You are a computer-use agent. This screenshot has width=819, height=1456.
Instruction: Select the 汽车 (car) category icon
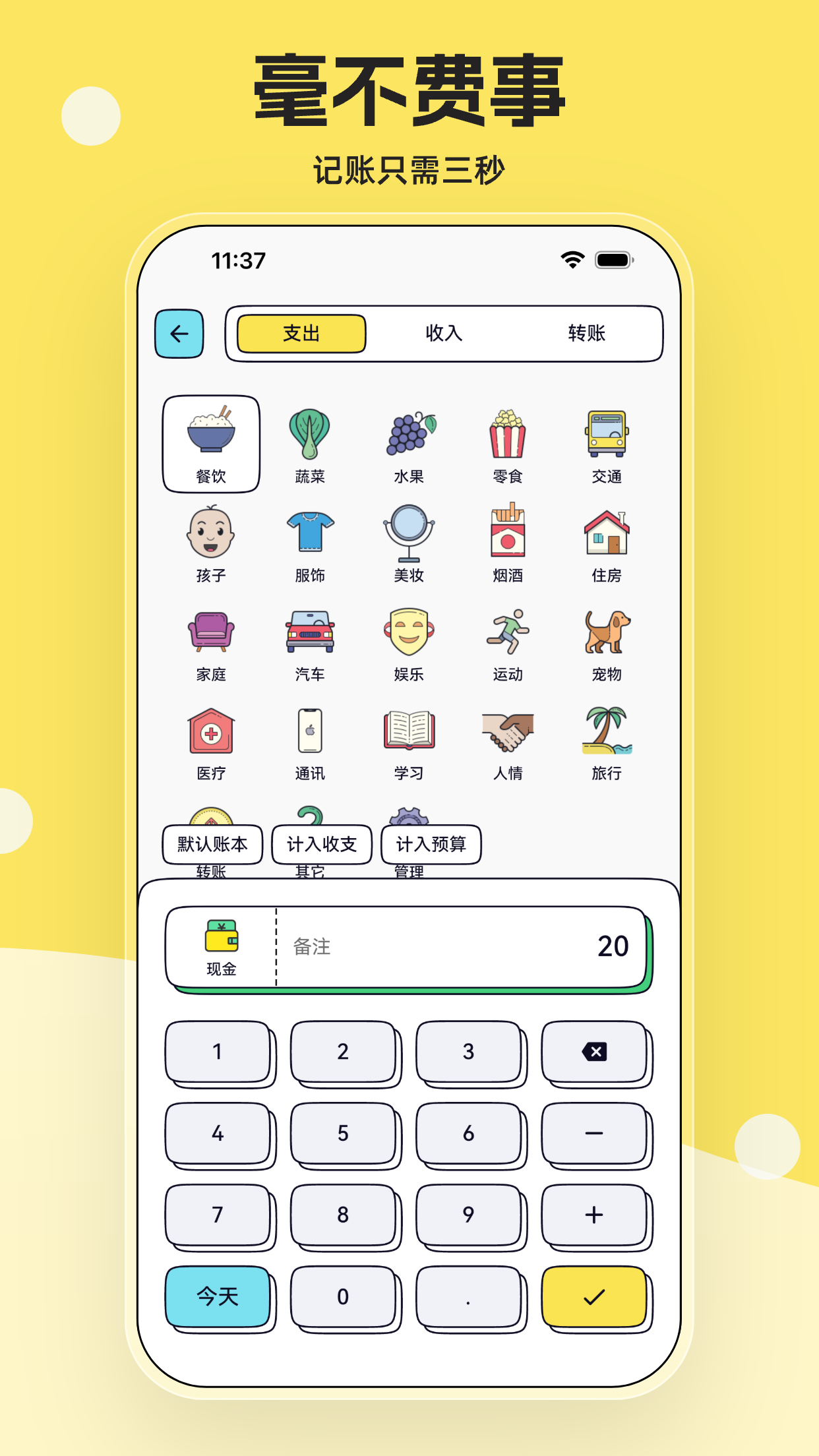[x=310, y=635]
